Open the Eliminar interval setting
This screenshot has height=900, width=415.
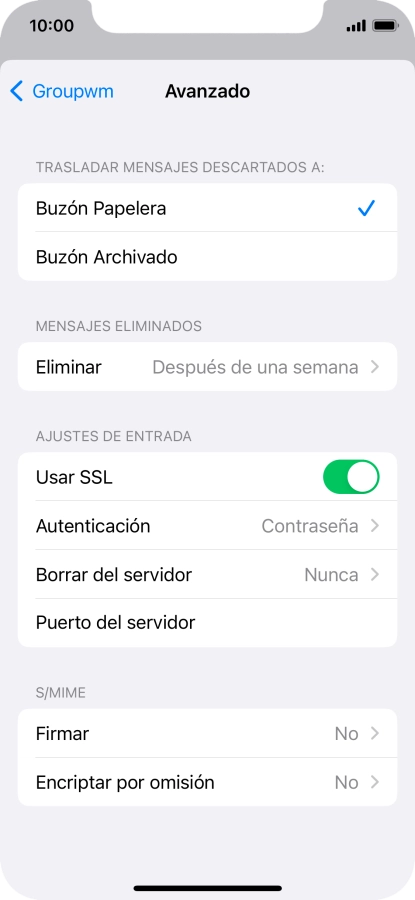207,367
